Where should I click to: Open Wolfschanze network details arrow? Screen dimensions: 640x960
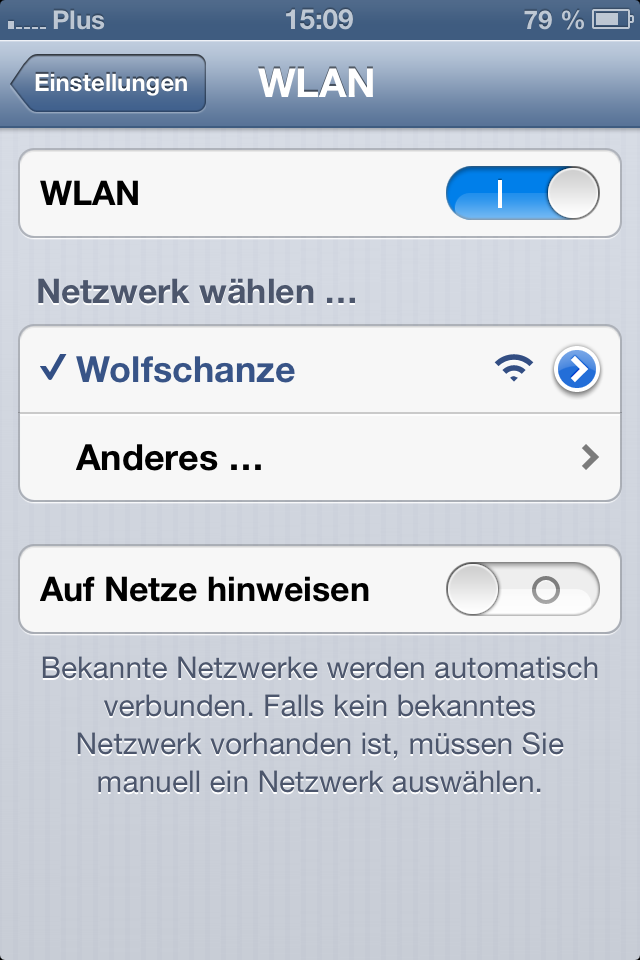pyautogui.click(x=576, y=370)
